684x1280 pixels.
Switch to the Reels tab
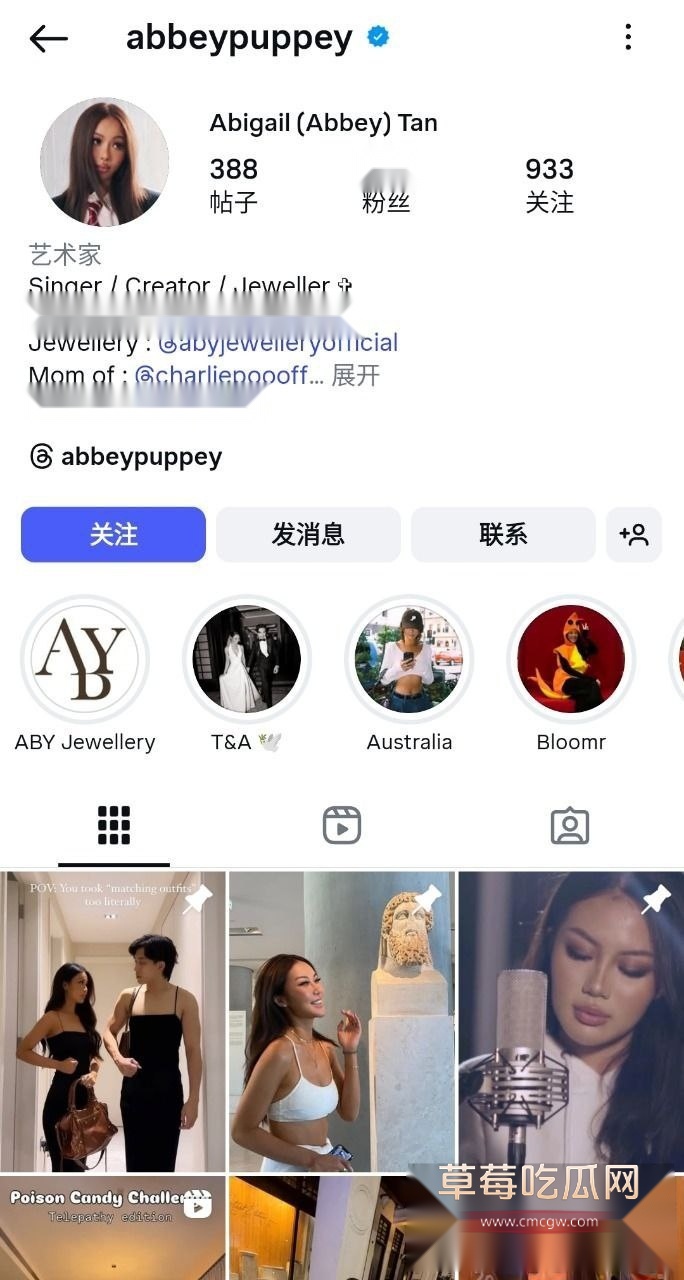(342, 826)
